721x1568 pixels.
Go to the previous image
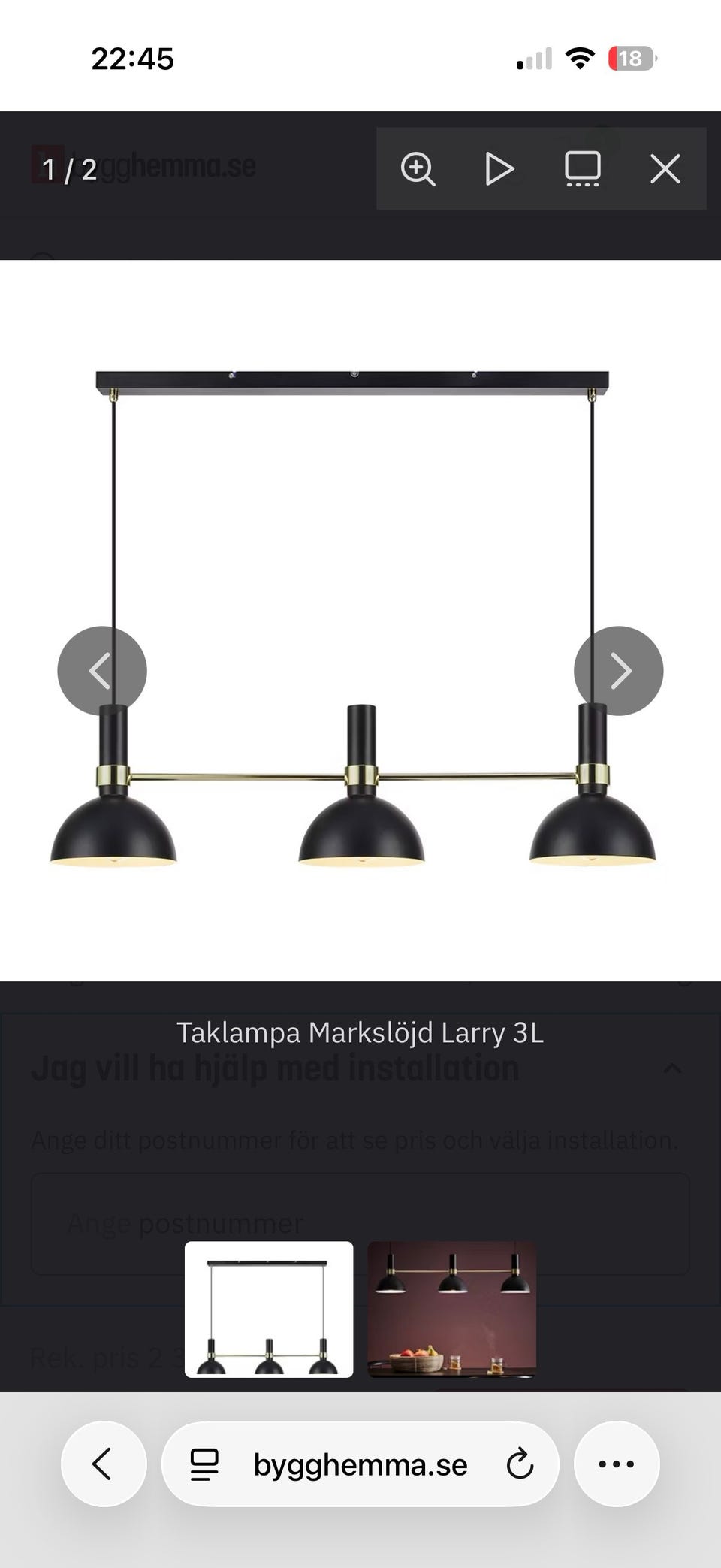[102, 670]
